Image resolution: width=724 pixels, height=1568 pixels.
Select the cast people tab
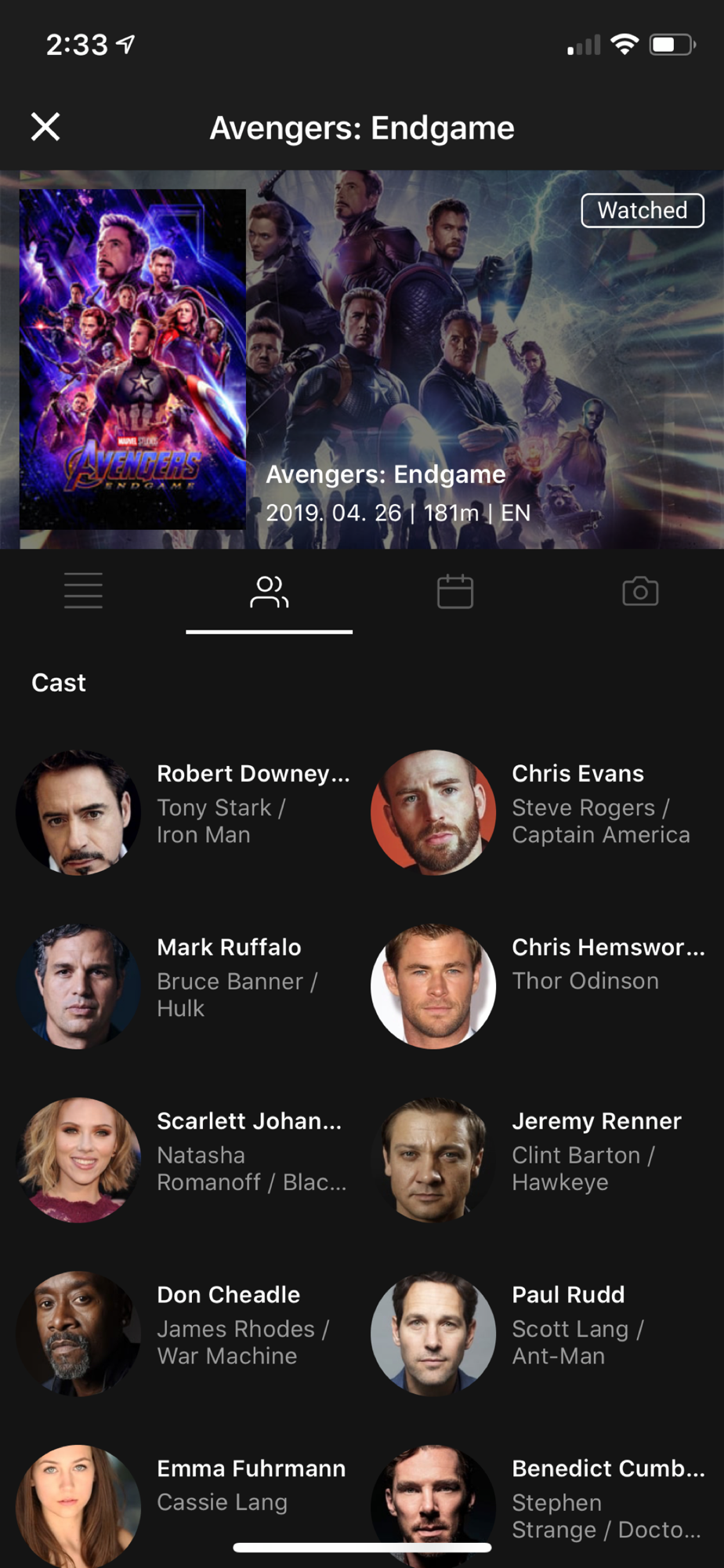[269, 591]
